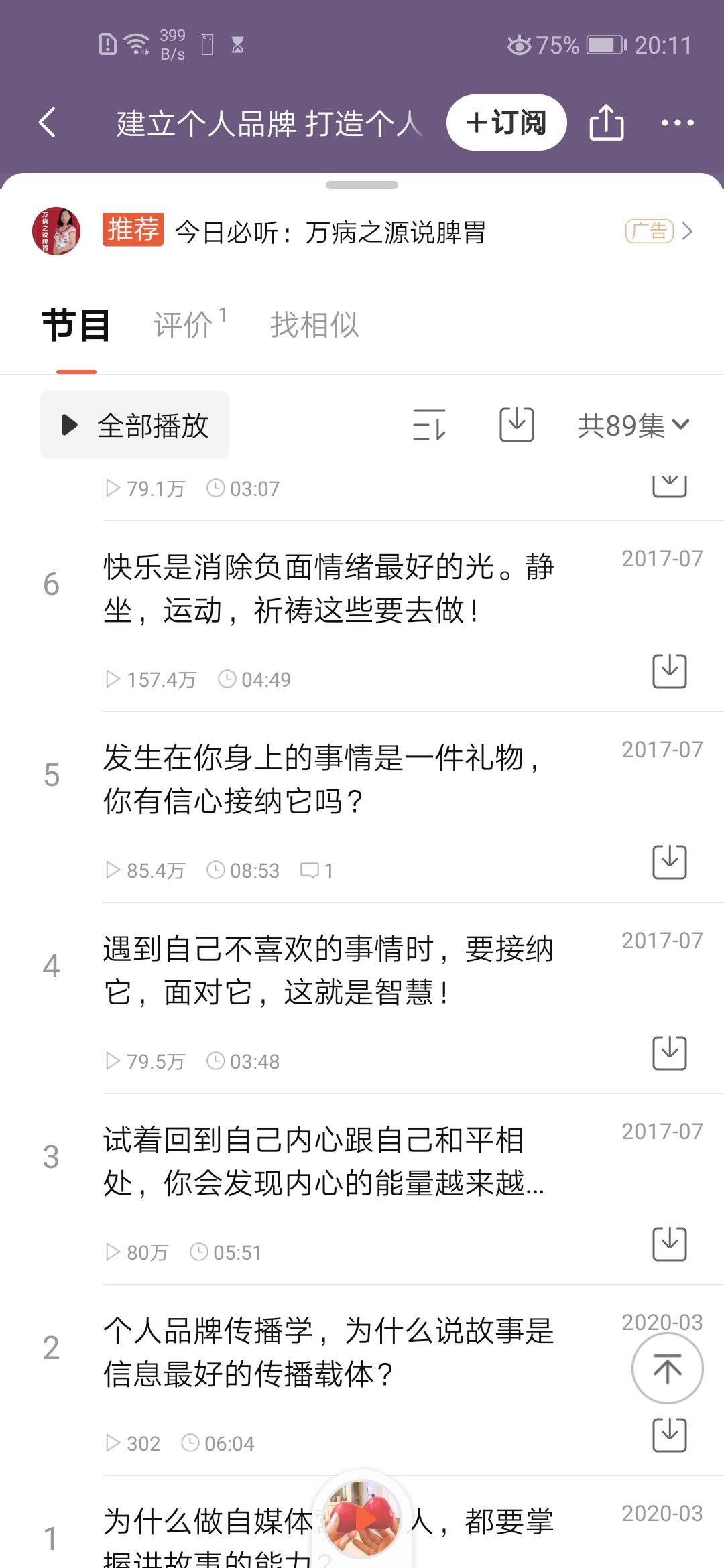Select the sort order icon above the episode list
The height and width of the screenshot is (1568, 724).
click(430, 423)
